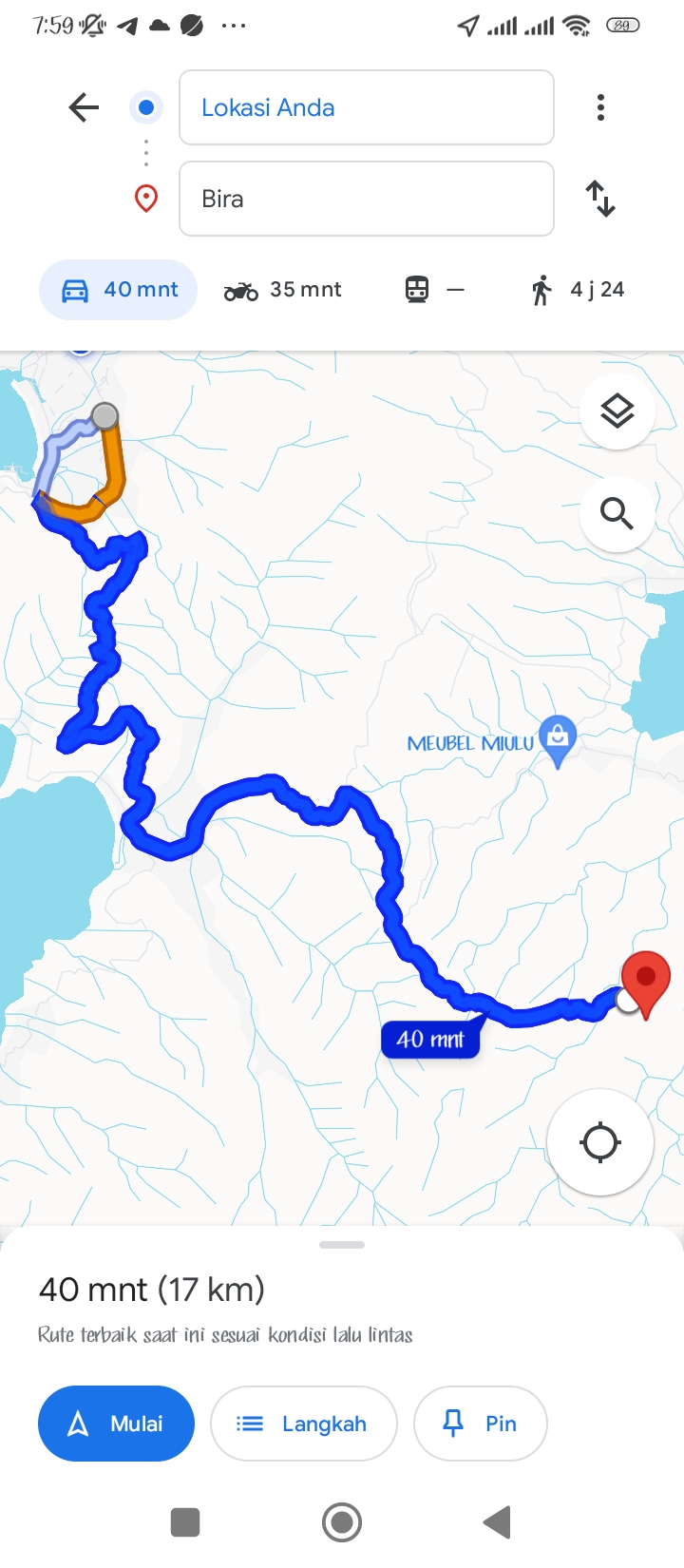Go back using the top arrow
The image size is (684, 1568).
(x=84, y=107)
